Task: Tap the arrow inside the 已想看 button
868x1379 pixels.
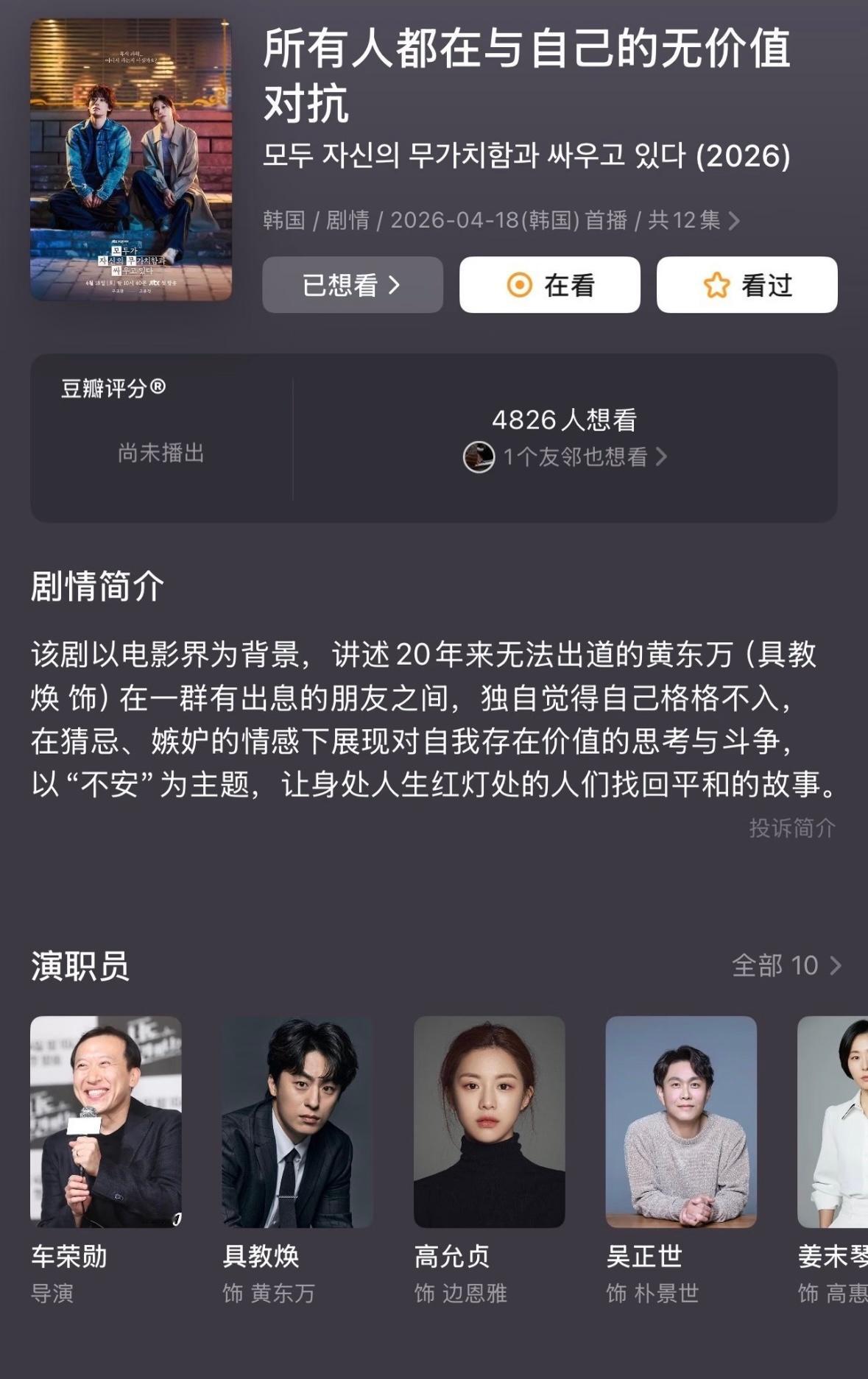Action: (x=392, y=286)
